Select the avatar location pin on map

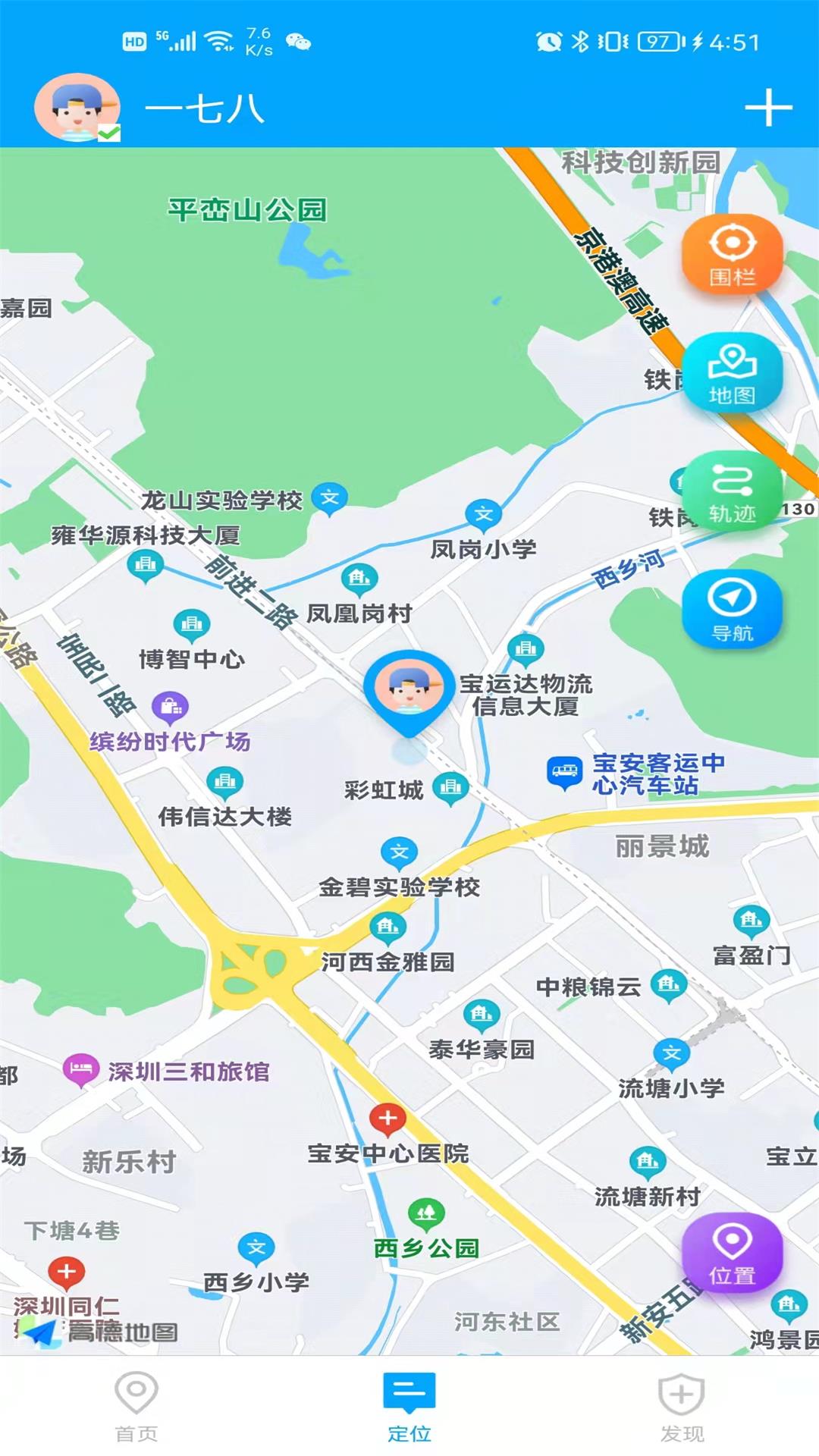409,689
